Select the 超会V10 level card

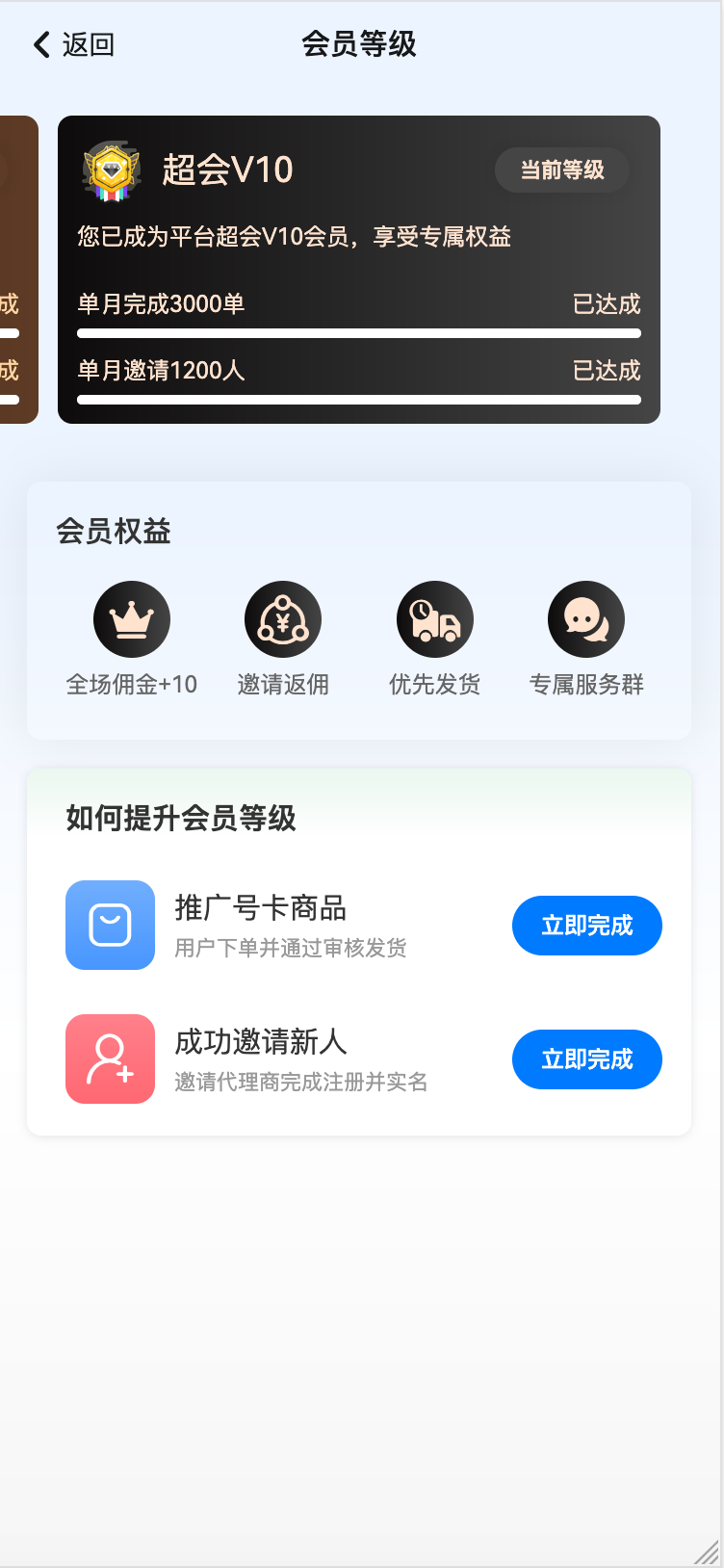358,269
